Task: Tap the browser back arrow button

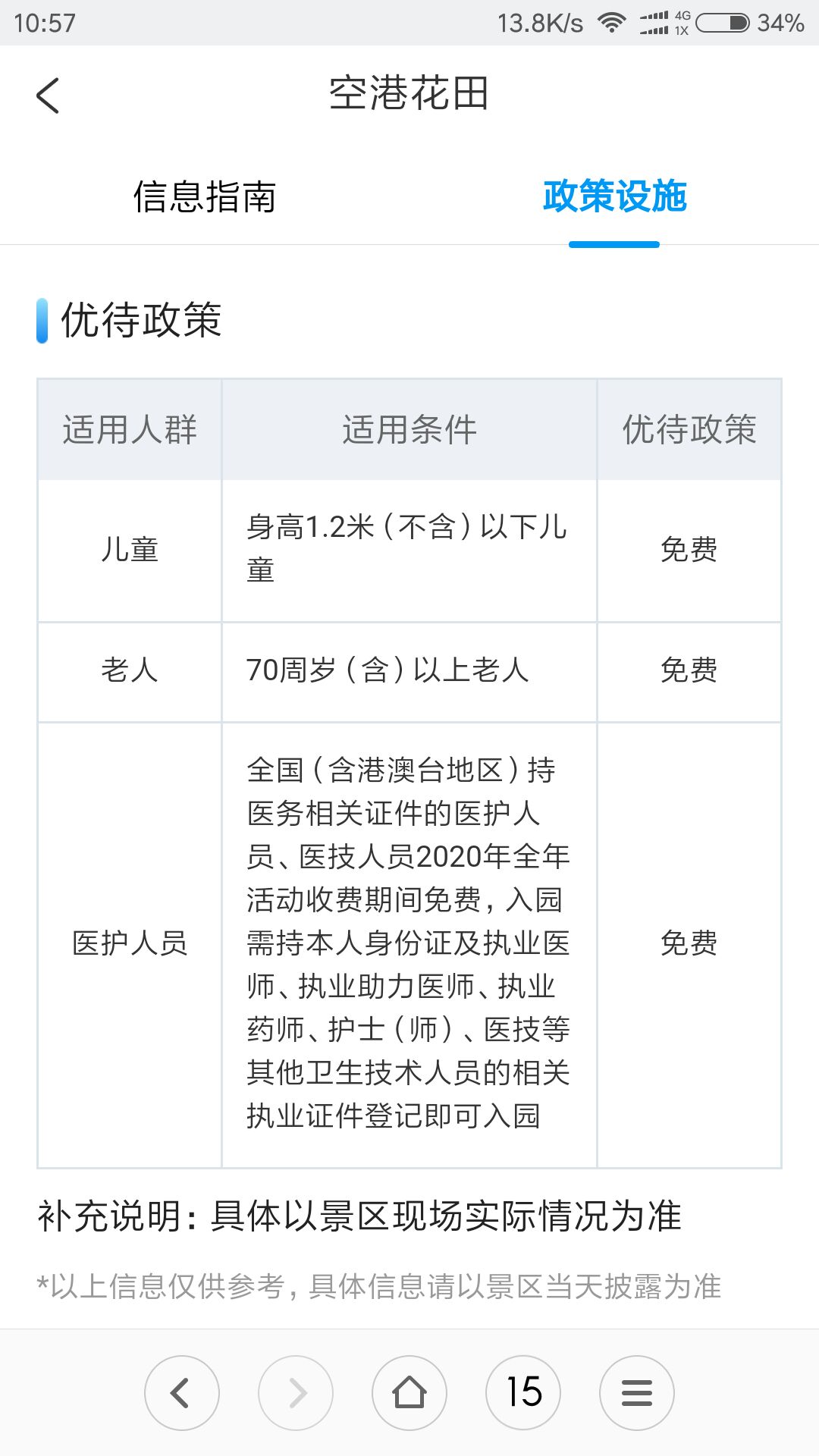Action: tap(182, 1393)
